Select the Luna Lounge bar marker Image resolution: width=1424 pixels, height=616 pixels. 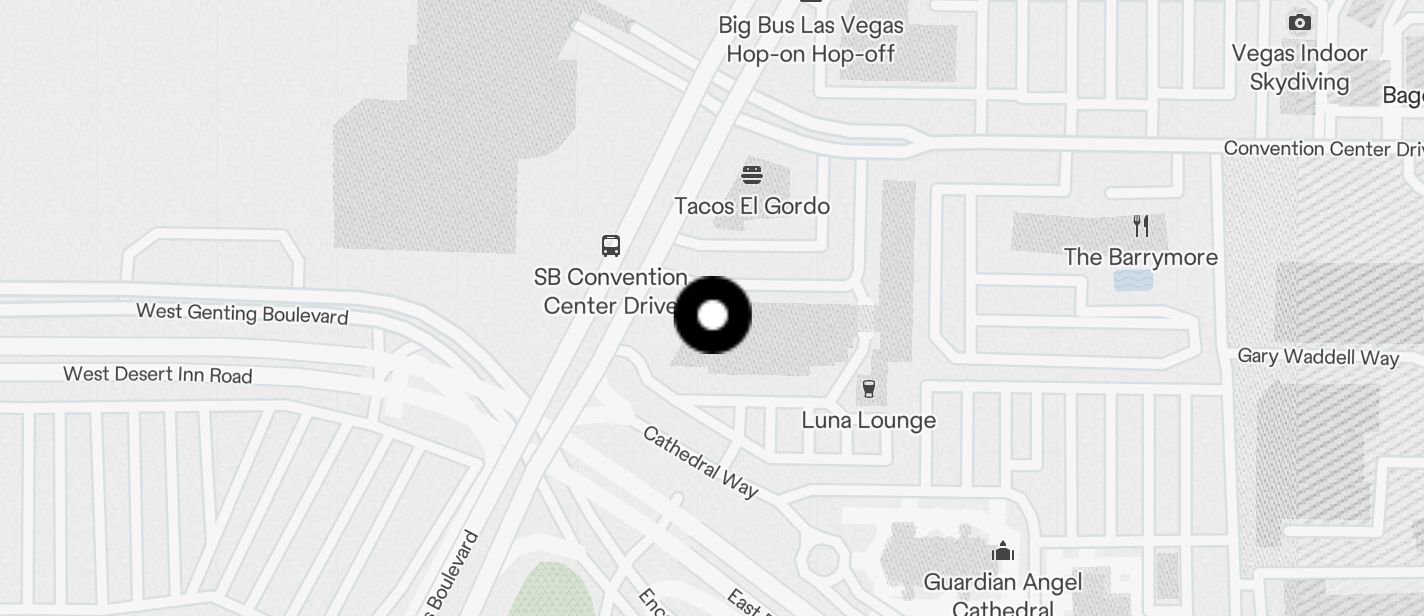pos(868,389)
